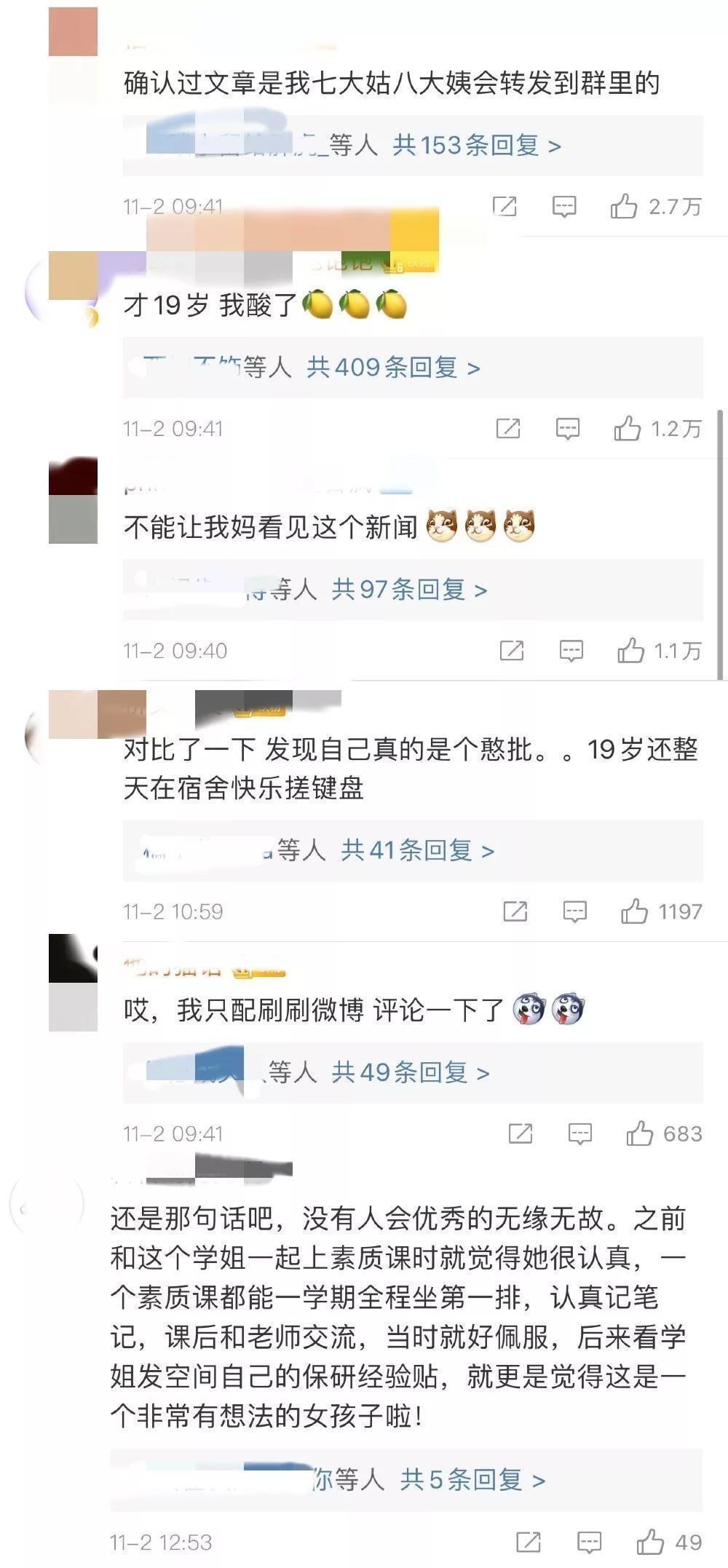Repost the 七大姑八大姨 comment
This screenshot has height=1568, width=728.
[x=505, y=207]
